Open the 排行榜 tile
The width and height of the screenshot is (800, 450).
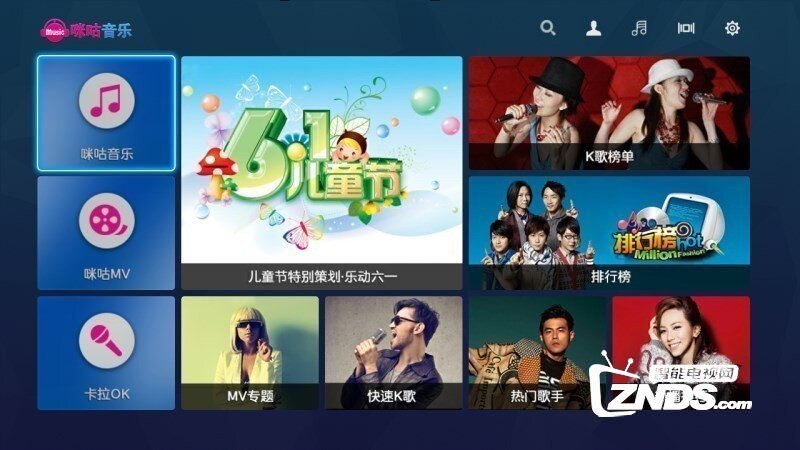pyautogui.click(x=609, y=233)
